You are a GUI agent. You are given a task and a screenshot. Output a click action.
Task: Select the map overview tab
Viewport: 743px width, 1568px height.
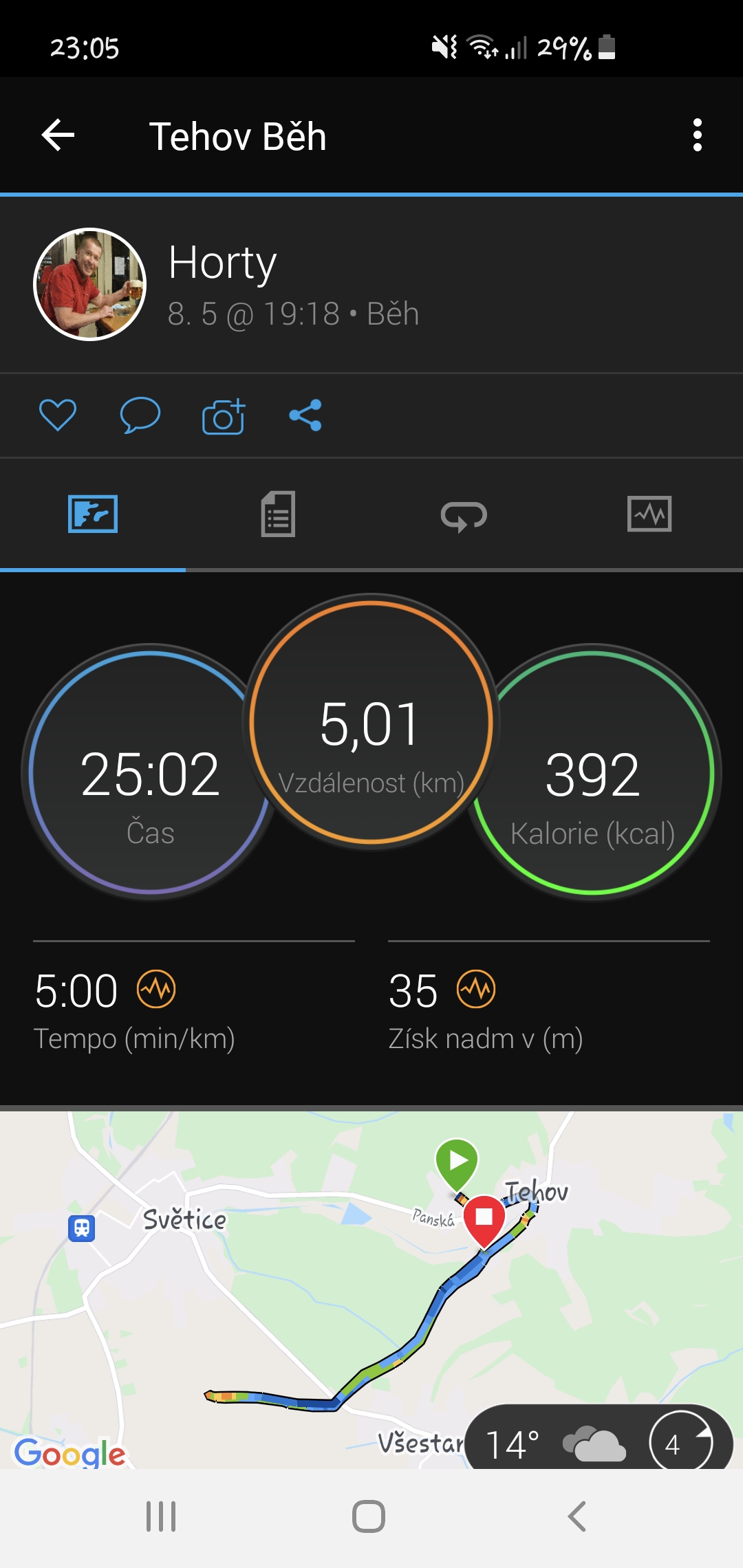click(93, 514)
